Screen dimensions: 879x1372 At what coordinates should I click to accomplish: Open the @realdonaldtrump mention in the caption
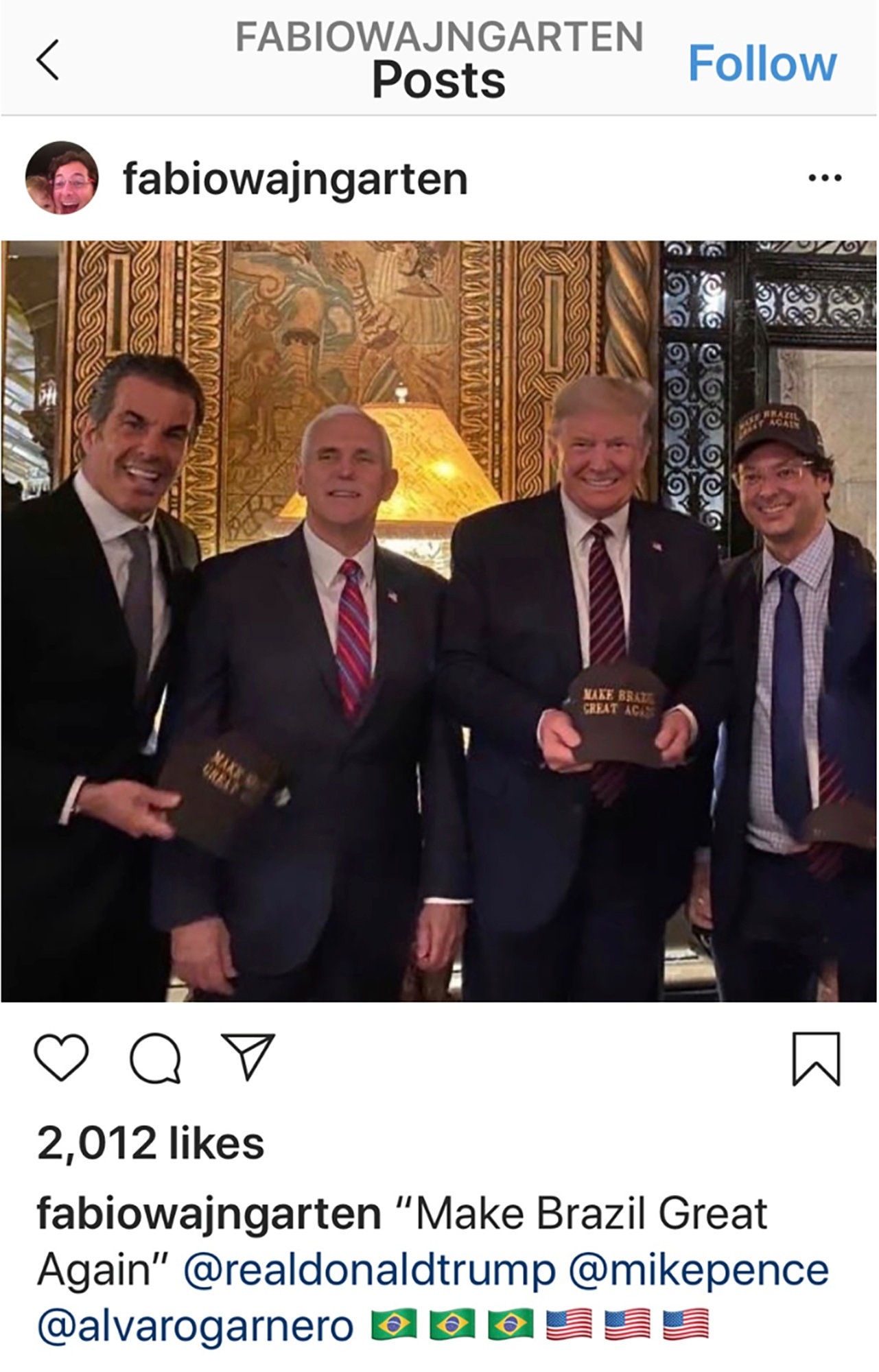pos(369,1270)
